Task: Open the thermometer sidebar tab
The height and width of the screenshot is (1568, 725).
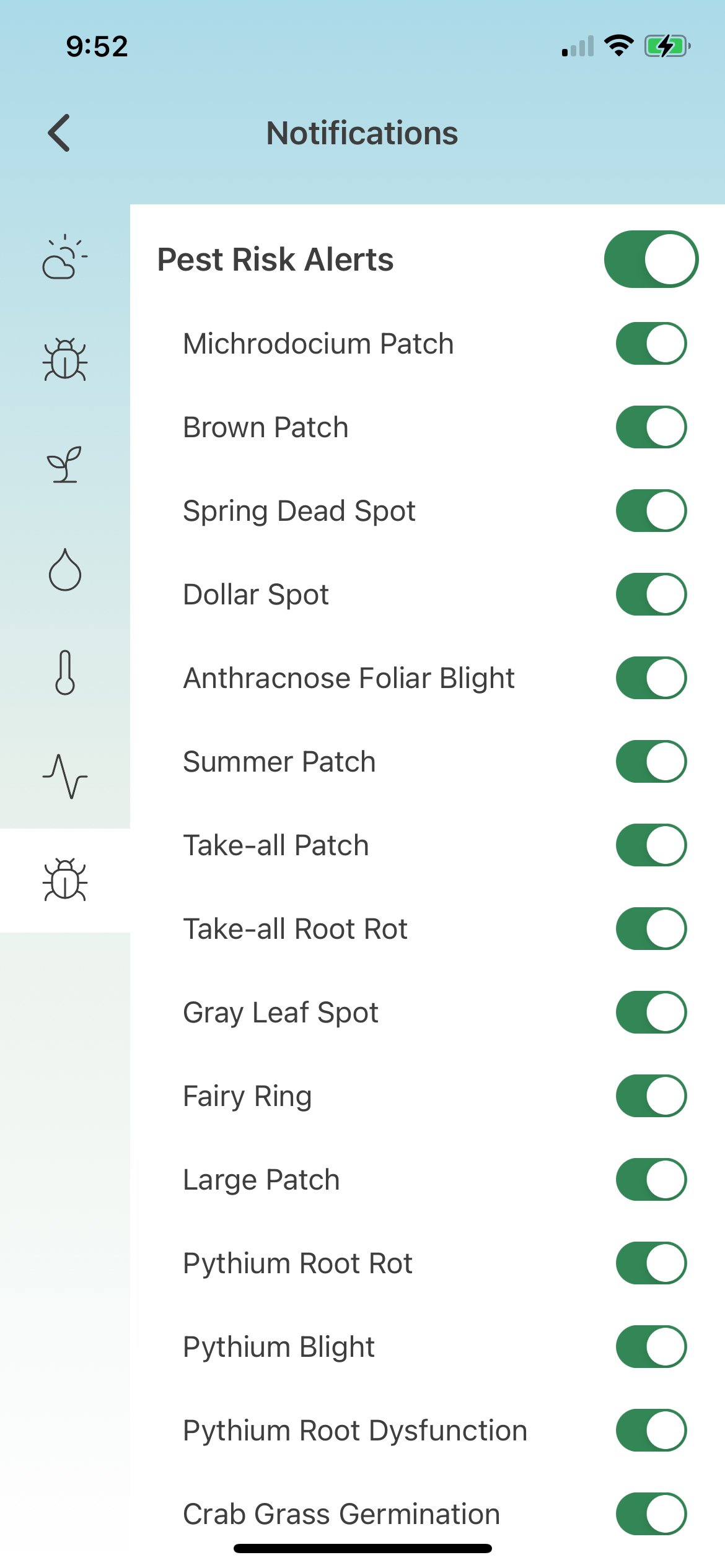Action: [64, 673]
